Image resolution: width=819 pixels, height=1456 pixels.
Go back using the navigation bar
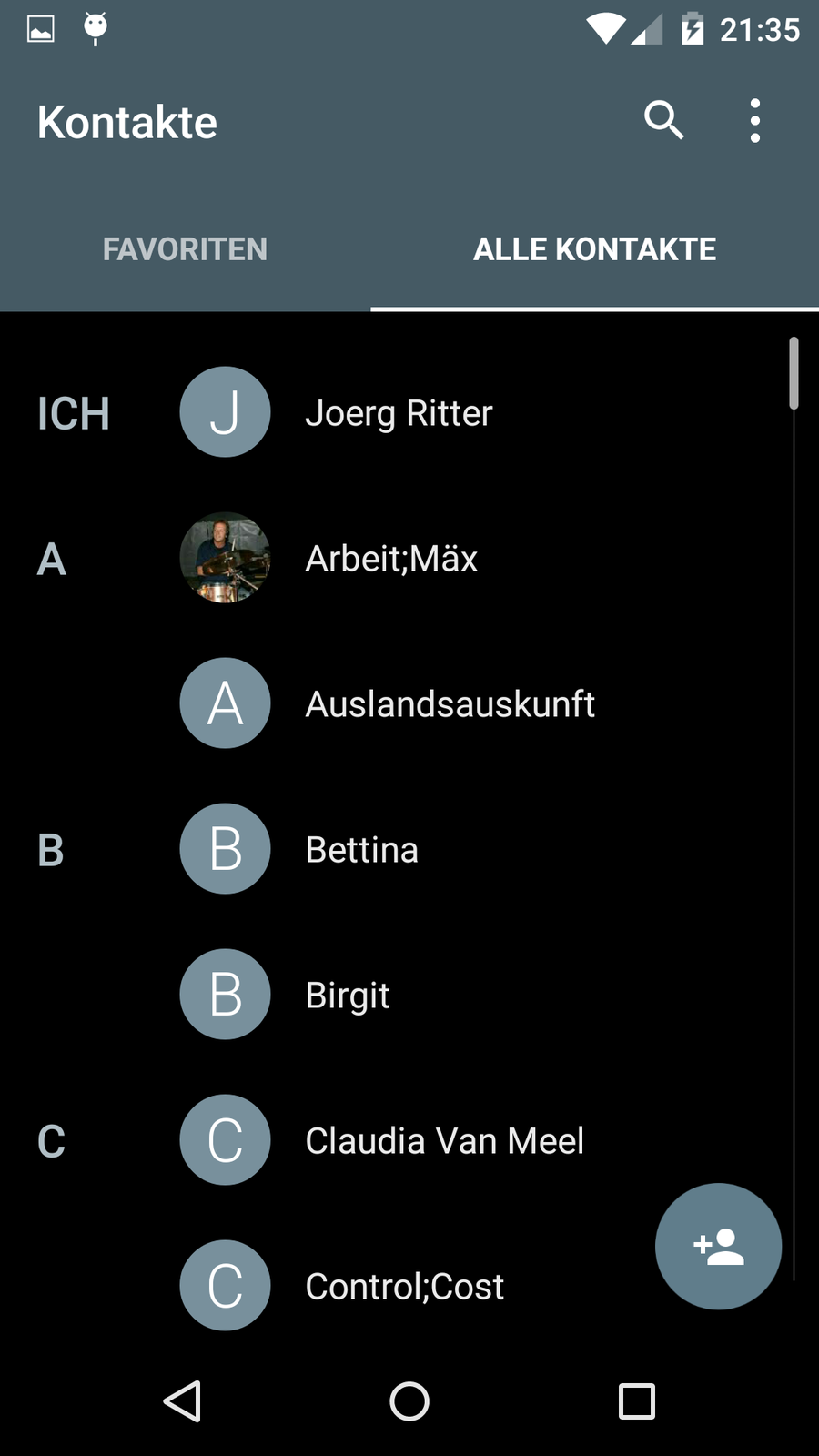point(182,1401)
